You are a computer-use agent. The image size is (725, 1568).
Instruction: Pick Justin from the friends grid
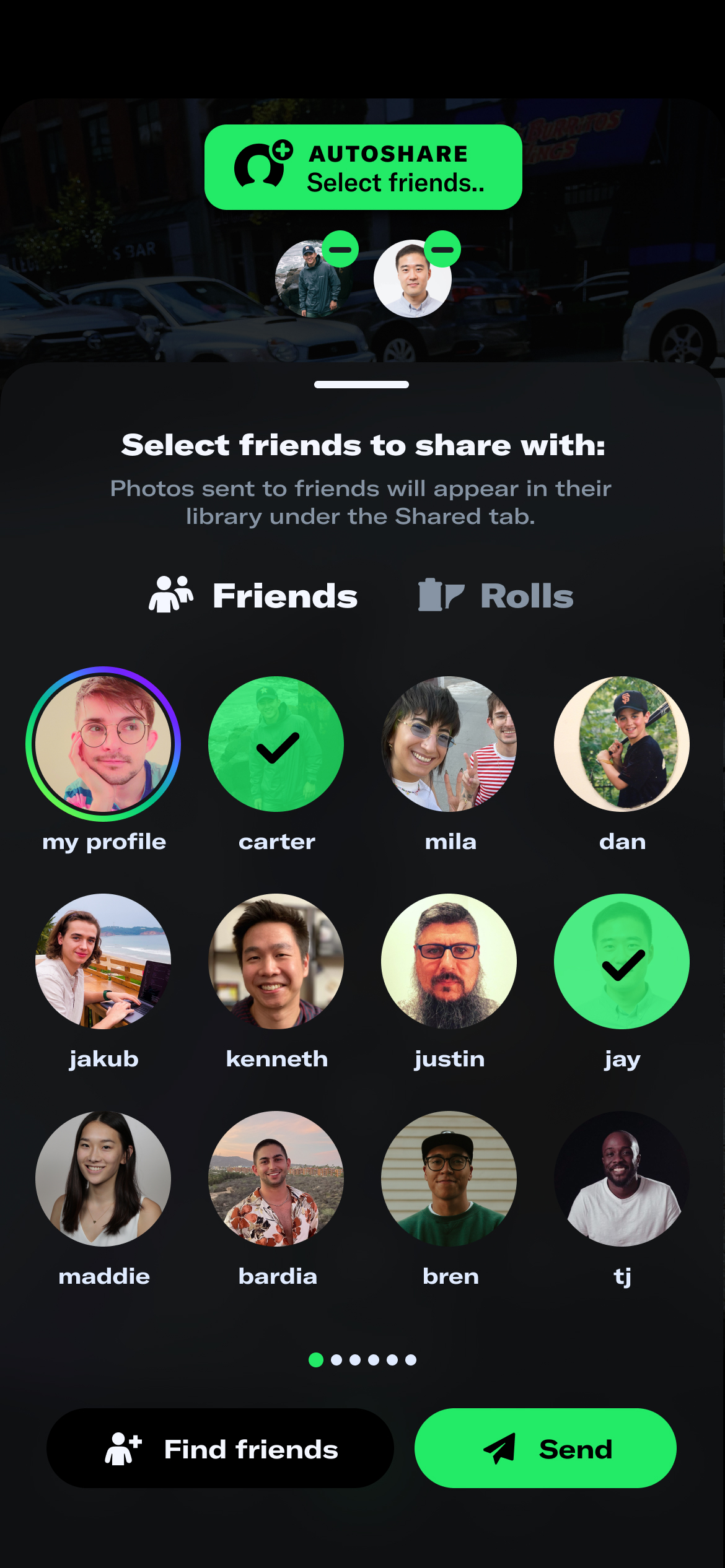pos(449,961)
